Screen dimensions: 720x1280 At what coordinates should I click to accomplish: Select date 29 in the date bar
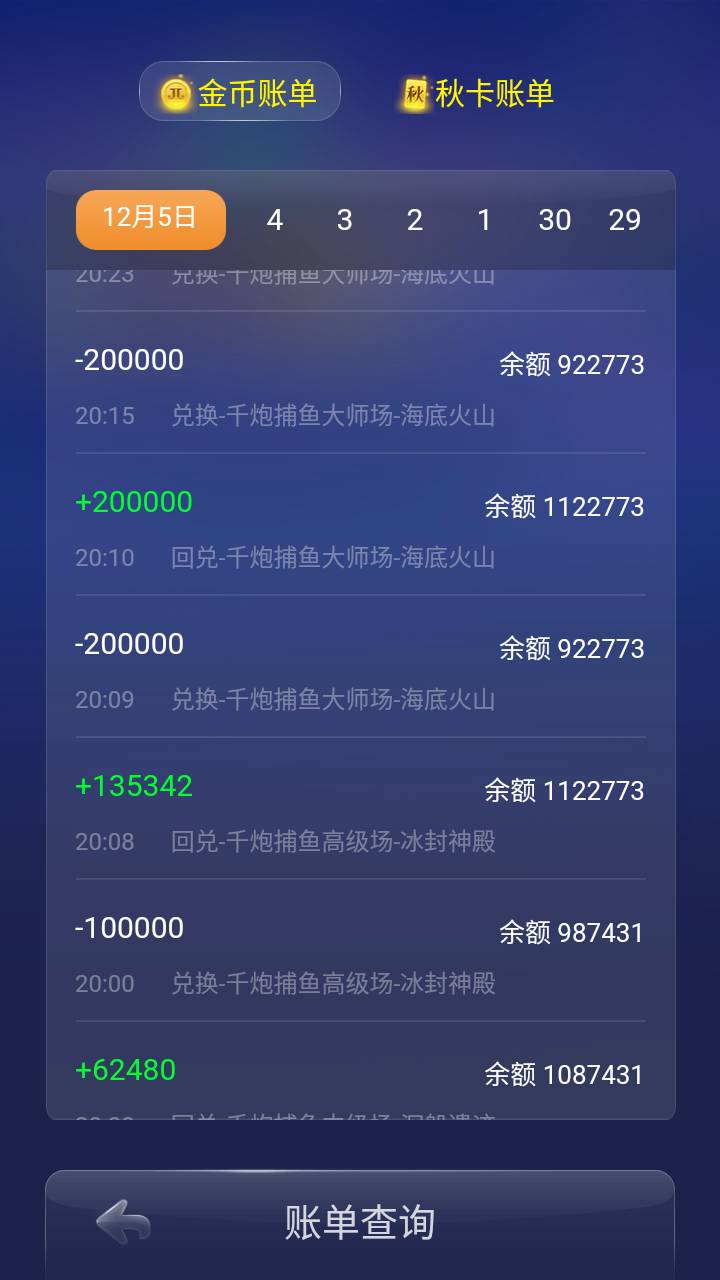625,220
